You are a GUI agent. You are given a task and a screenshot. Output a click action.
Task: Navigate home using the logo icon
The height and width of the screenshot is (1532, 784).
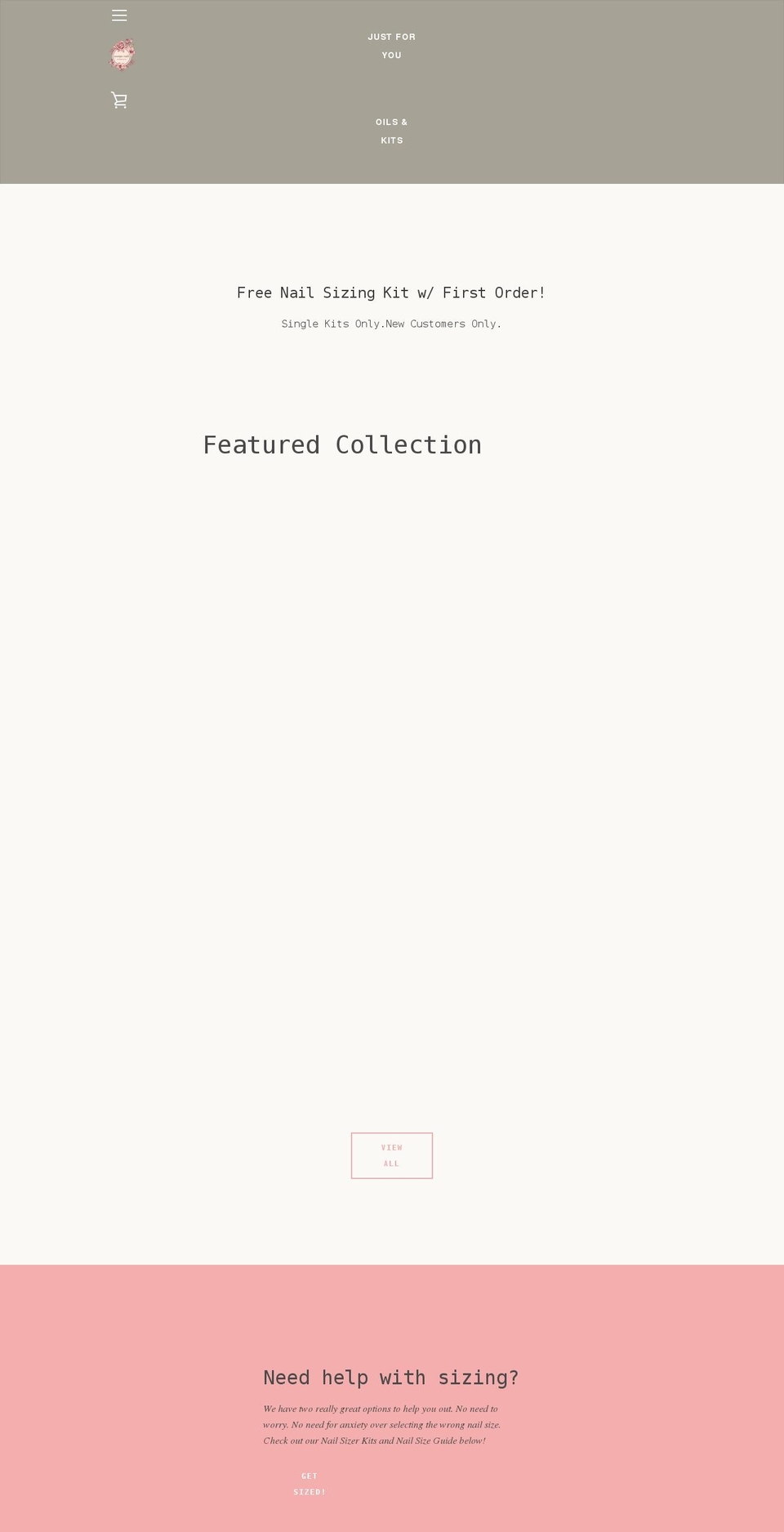pos(122,55)
